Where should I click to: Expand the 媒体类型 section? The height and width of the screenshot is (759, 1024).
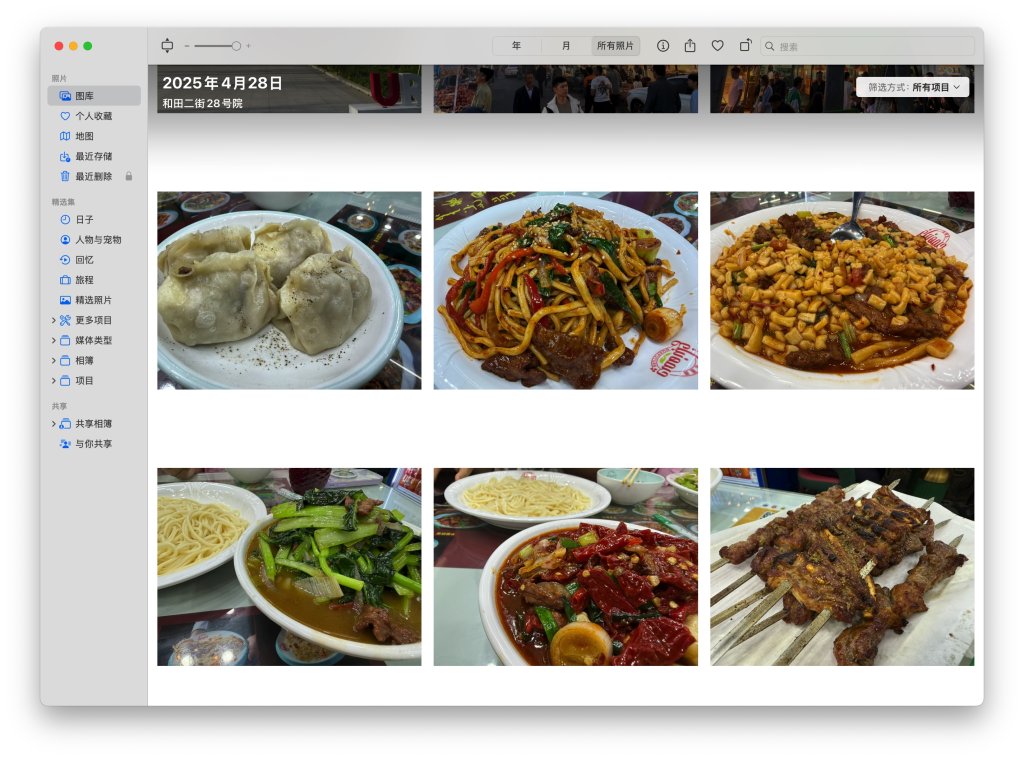click(54, 341)
